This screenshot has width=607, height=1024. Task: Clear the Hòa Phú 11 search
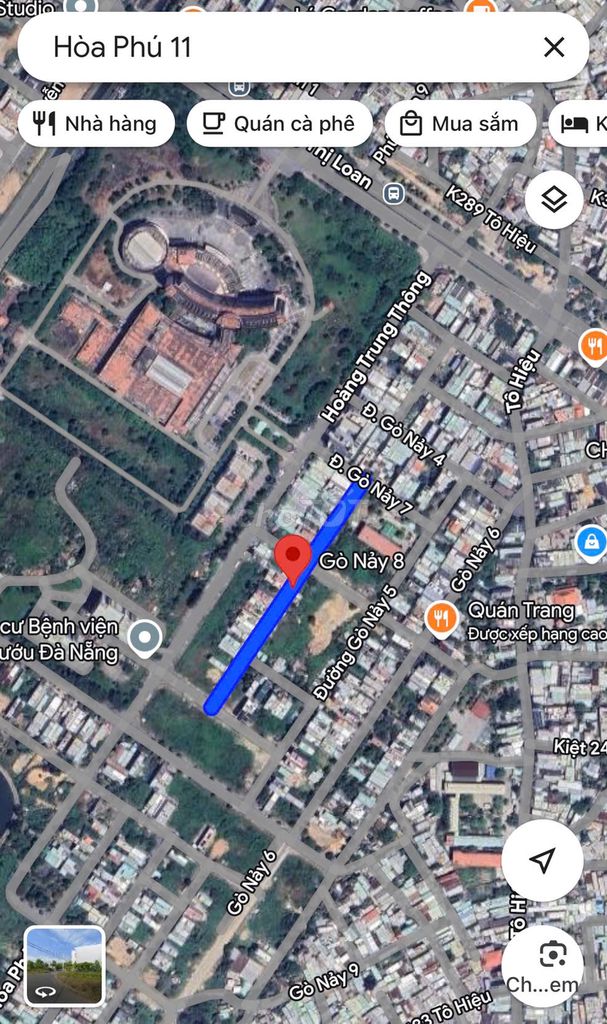point(553,47)
